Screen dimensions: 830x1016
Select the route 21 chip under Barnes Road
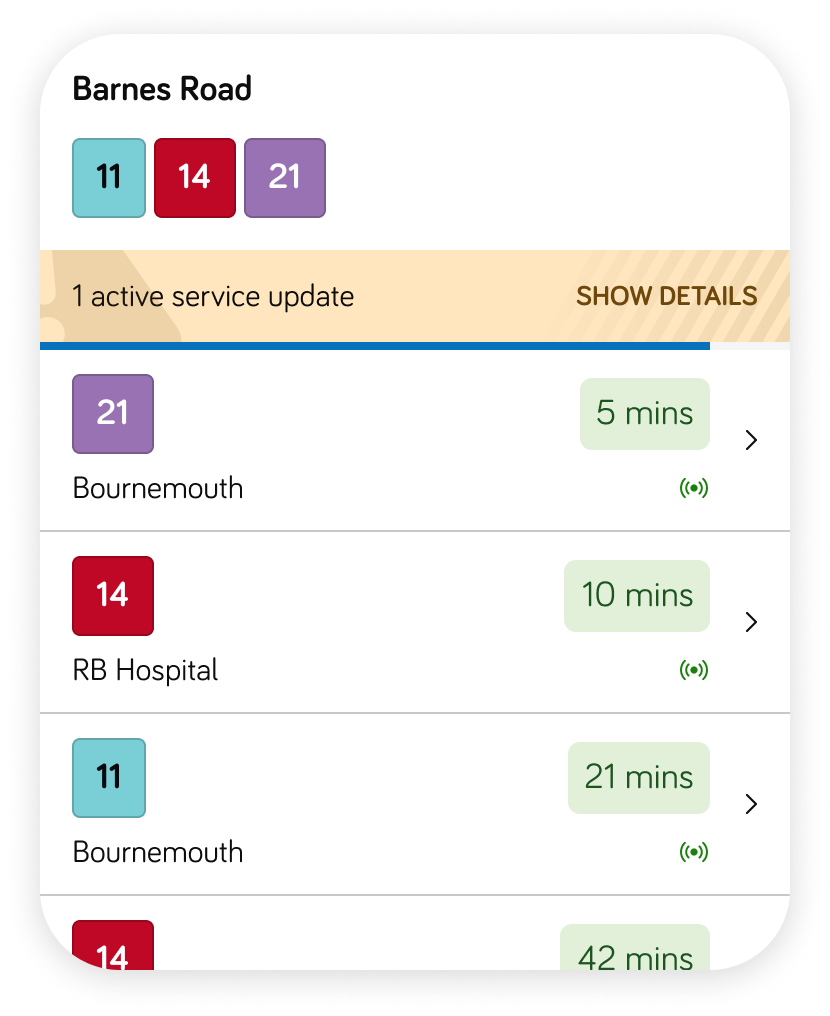pyautogui.click(x=285, y=178)
